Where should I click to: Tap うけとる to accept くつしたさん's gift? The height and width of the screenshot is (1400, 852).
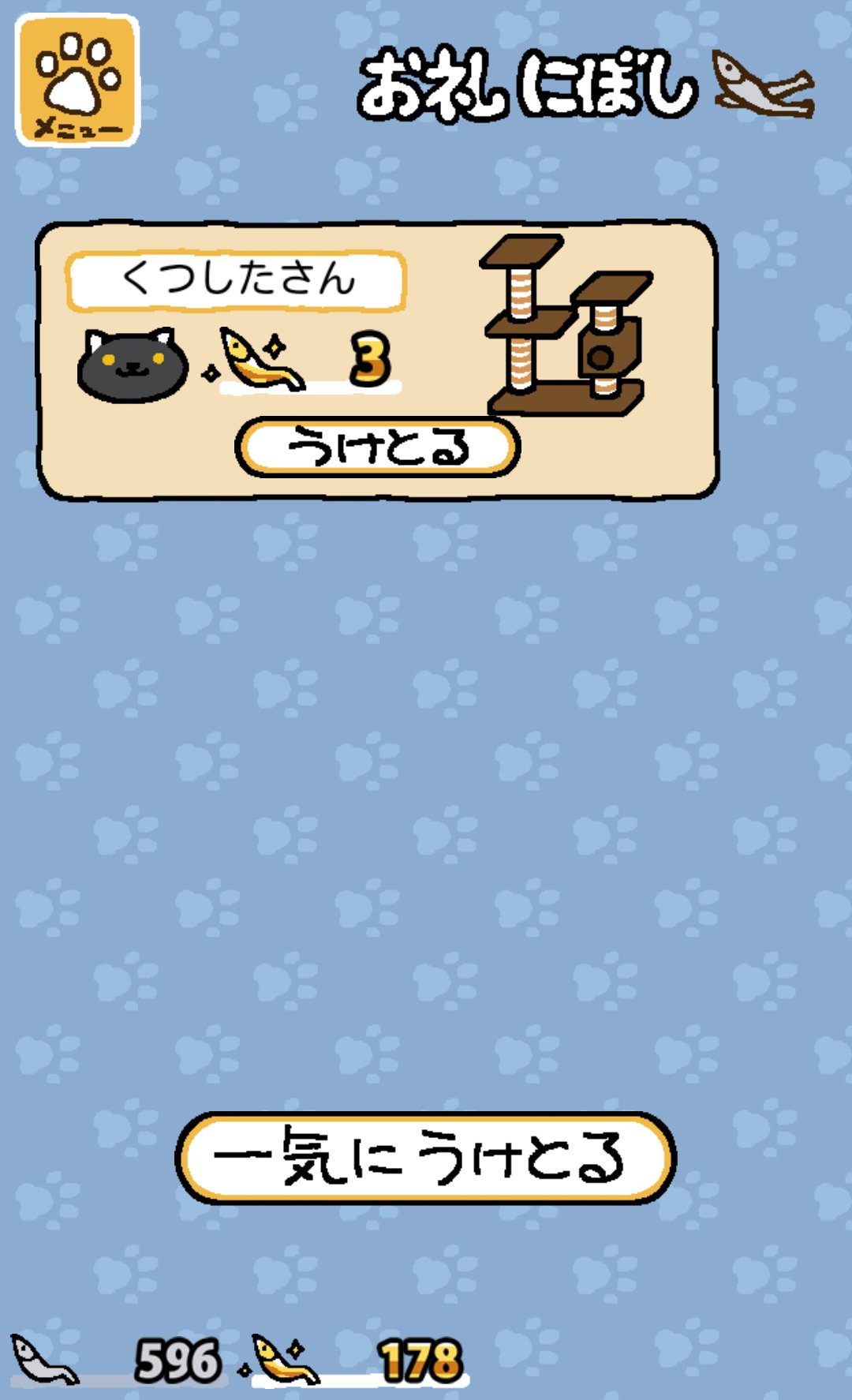378,447
